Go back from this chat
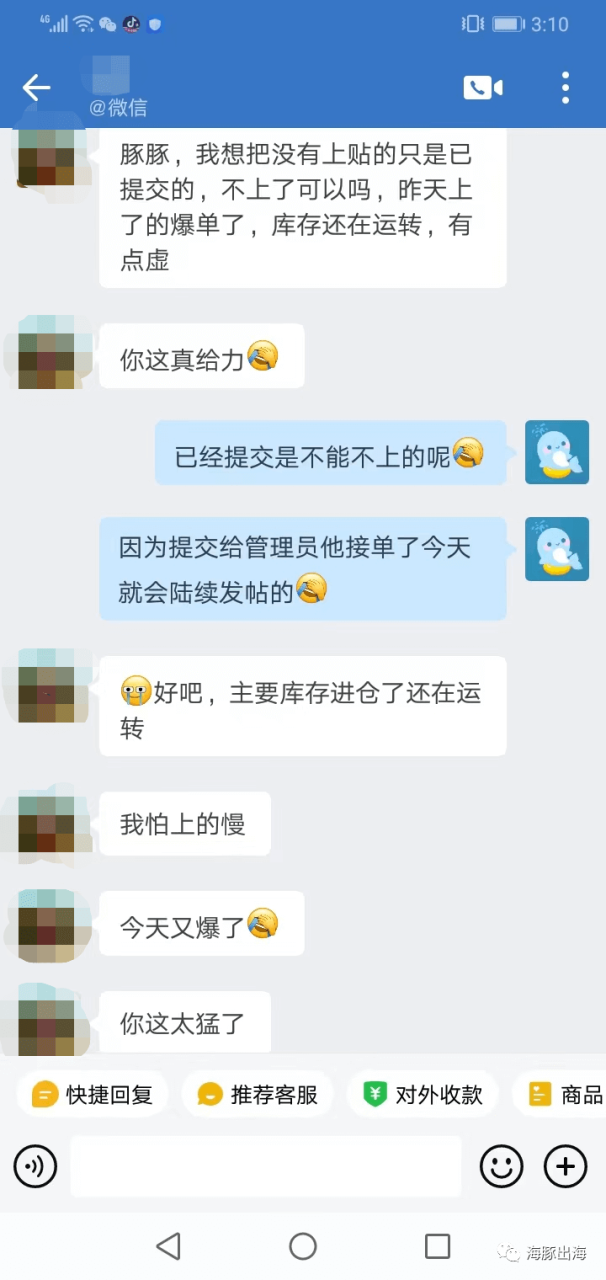 coord(36,88)
